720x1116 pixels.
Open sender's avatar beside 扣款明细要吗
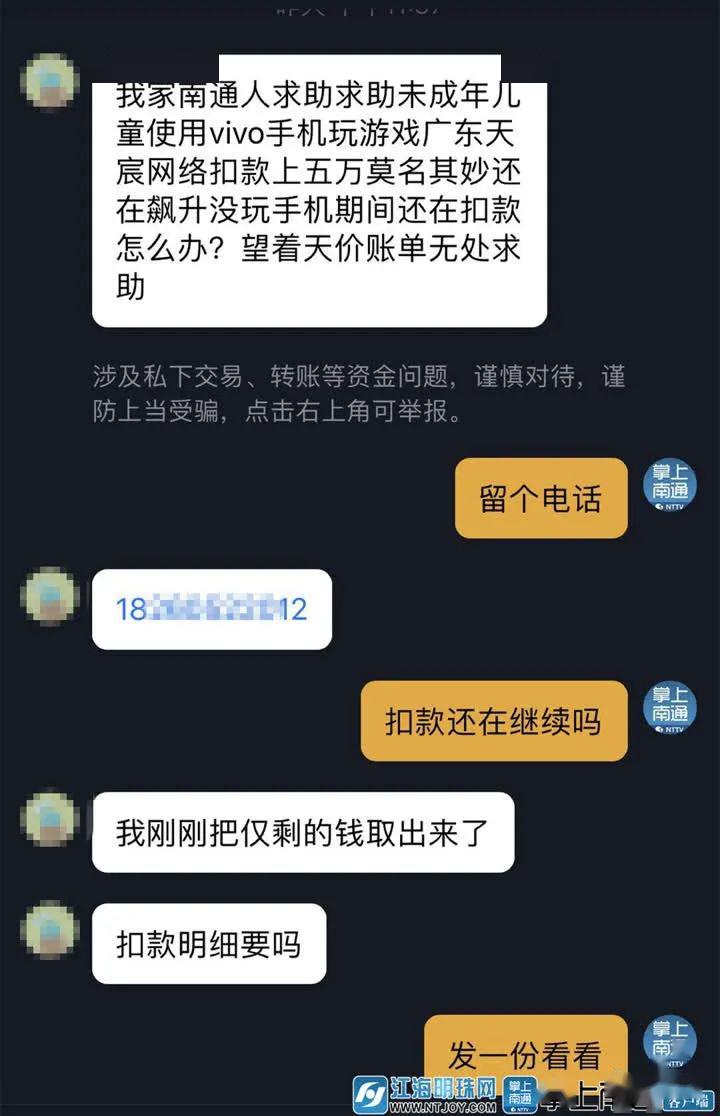[x=49, y=929]
